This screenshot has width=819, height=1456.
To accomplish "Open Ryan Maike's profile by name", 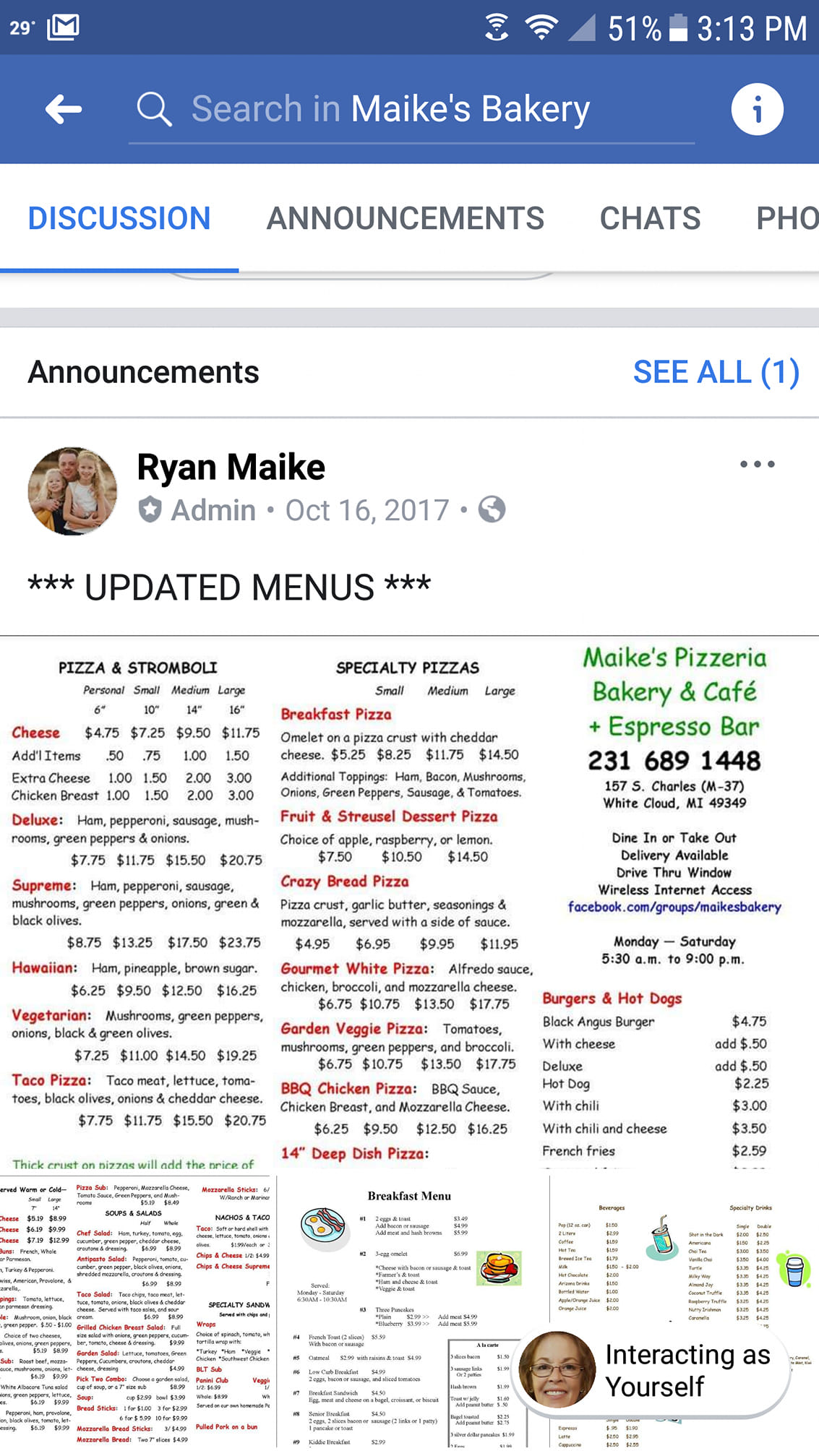I will (x=231, y=468).
